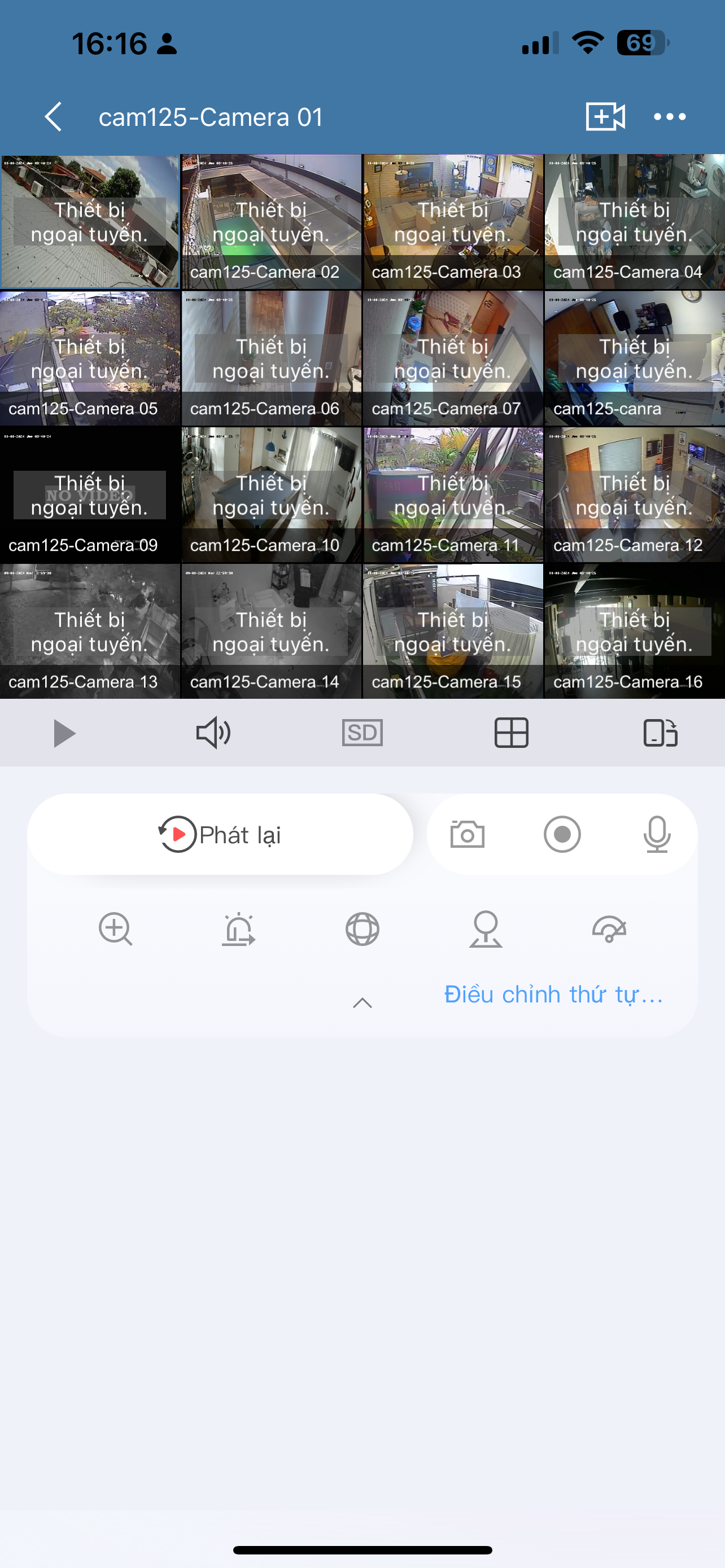
Task: Change the grid split layout
Action: point(512,733)
